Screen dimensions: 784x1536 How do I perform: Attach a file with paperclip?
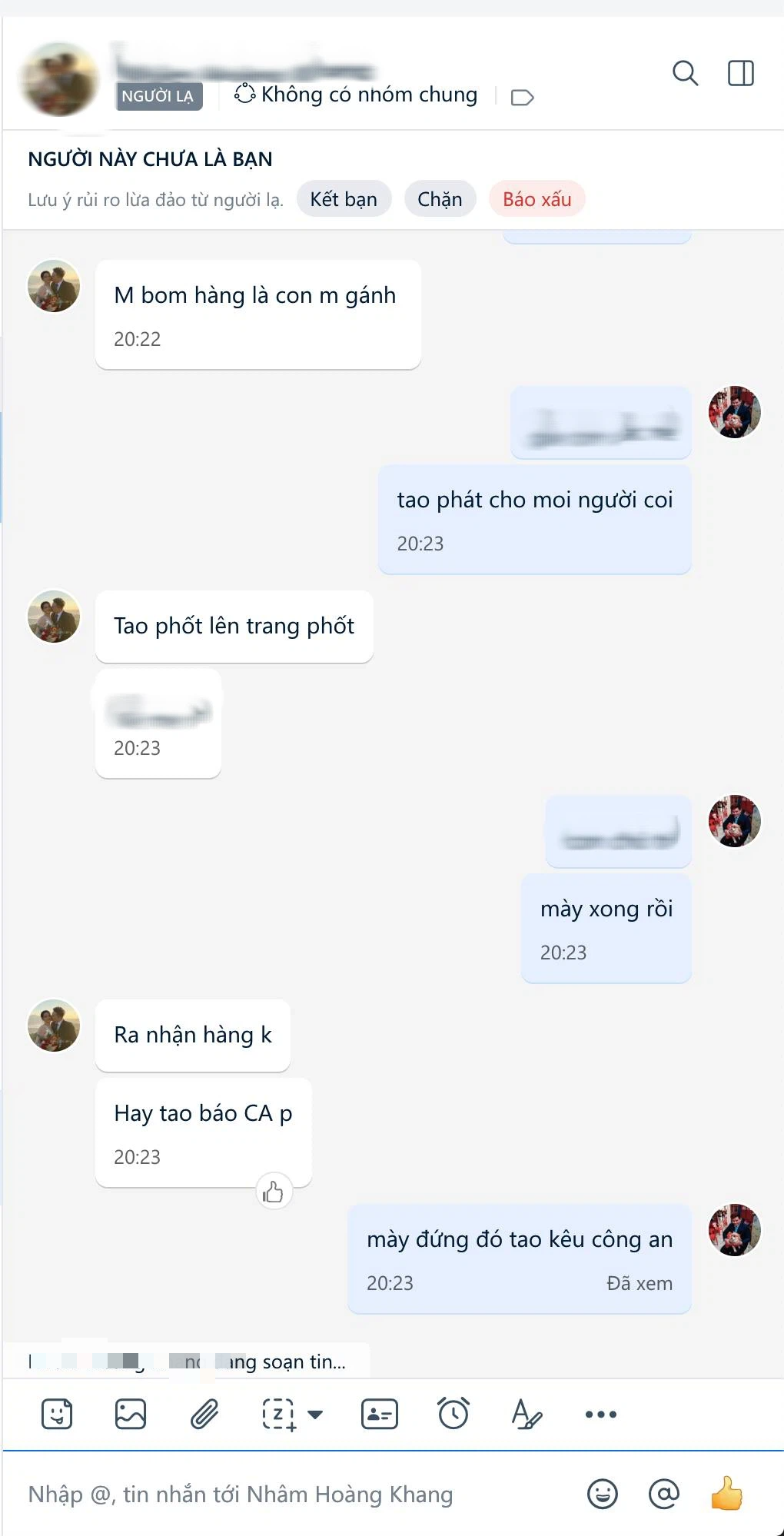click(x=204, y=1414)
